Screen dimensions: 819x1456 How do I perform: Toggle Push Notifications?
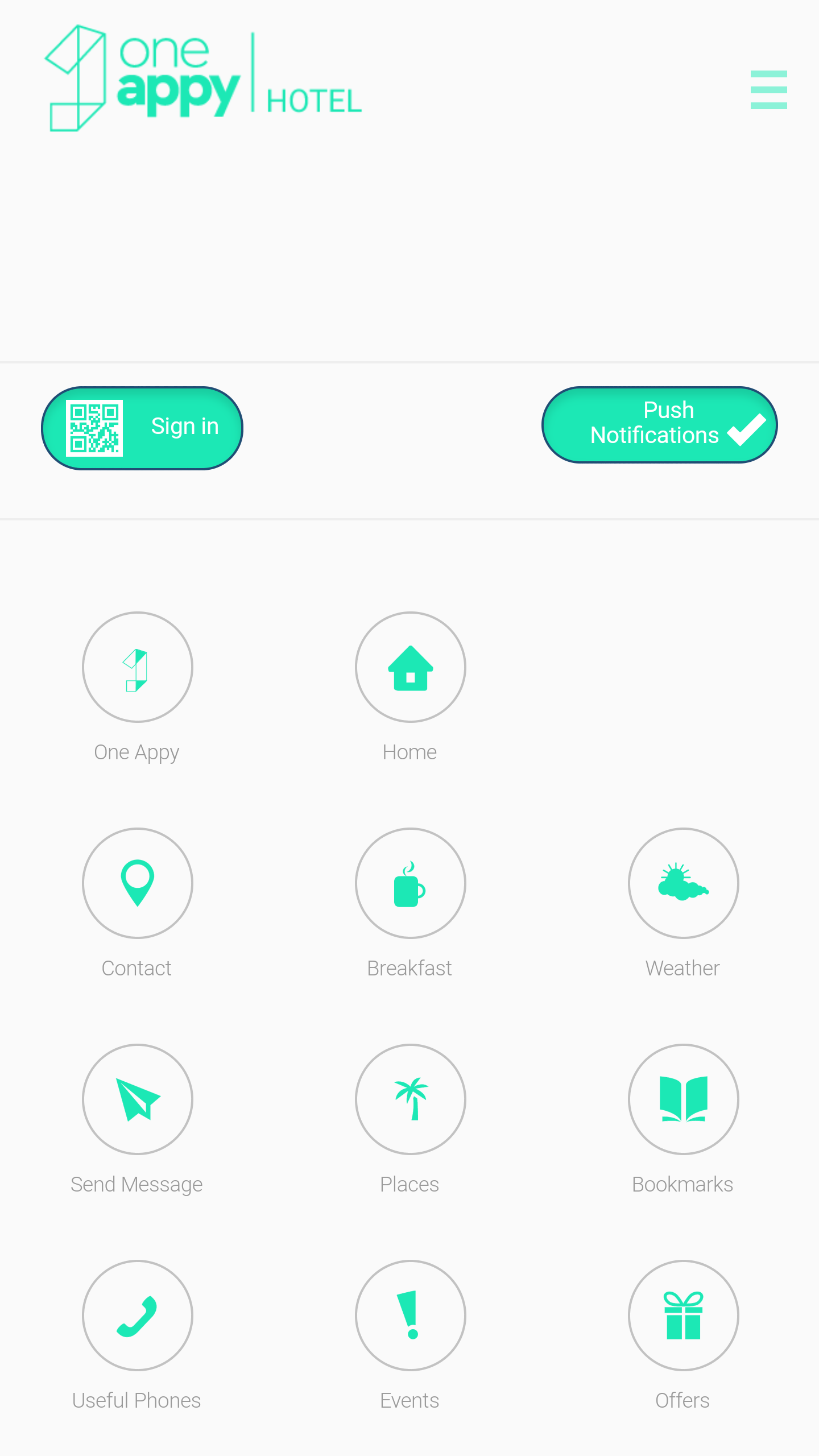(x=660, y=425)
